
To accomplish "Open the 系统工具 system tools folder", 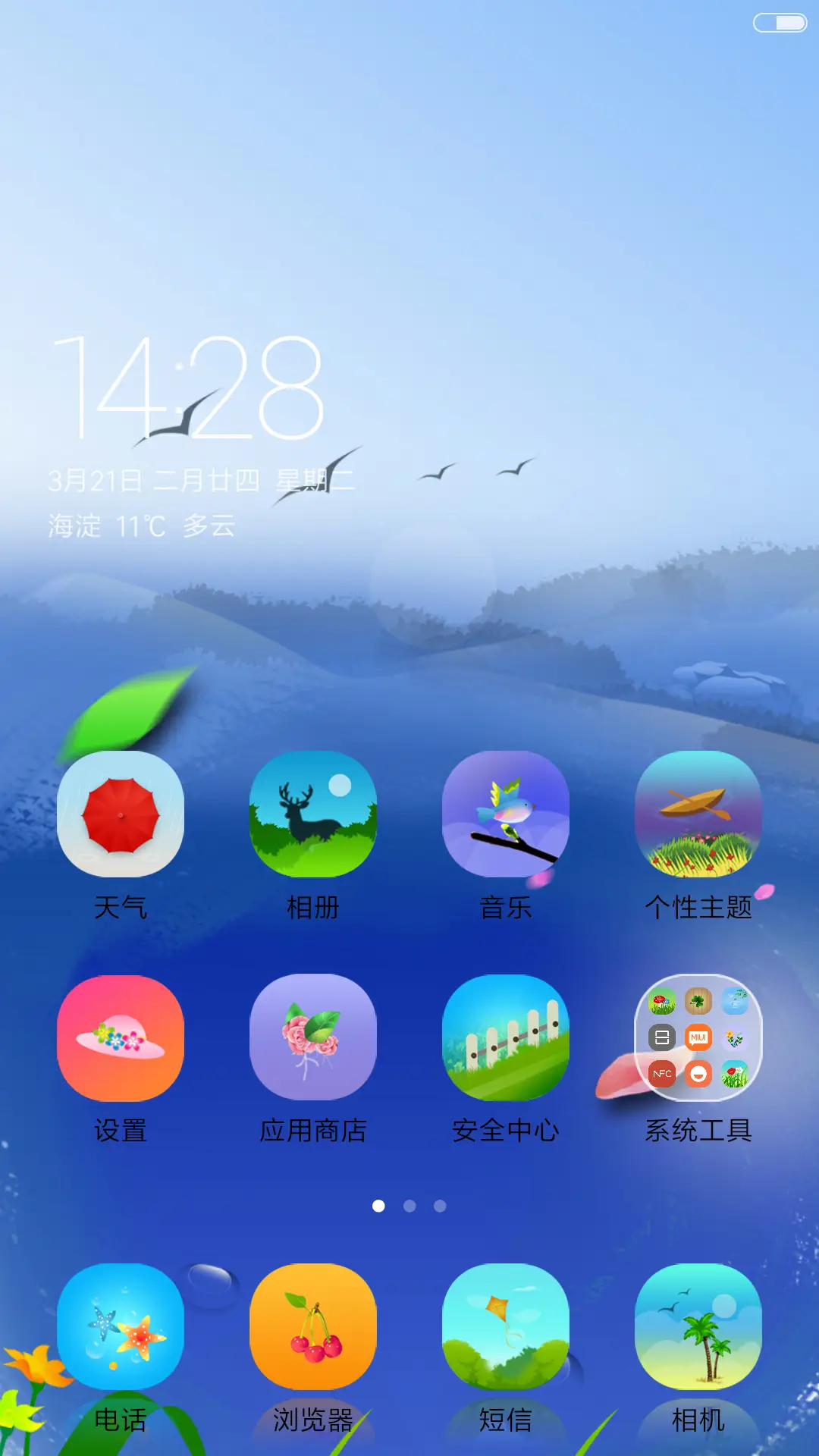I will (x=698, y=1040).
